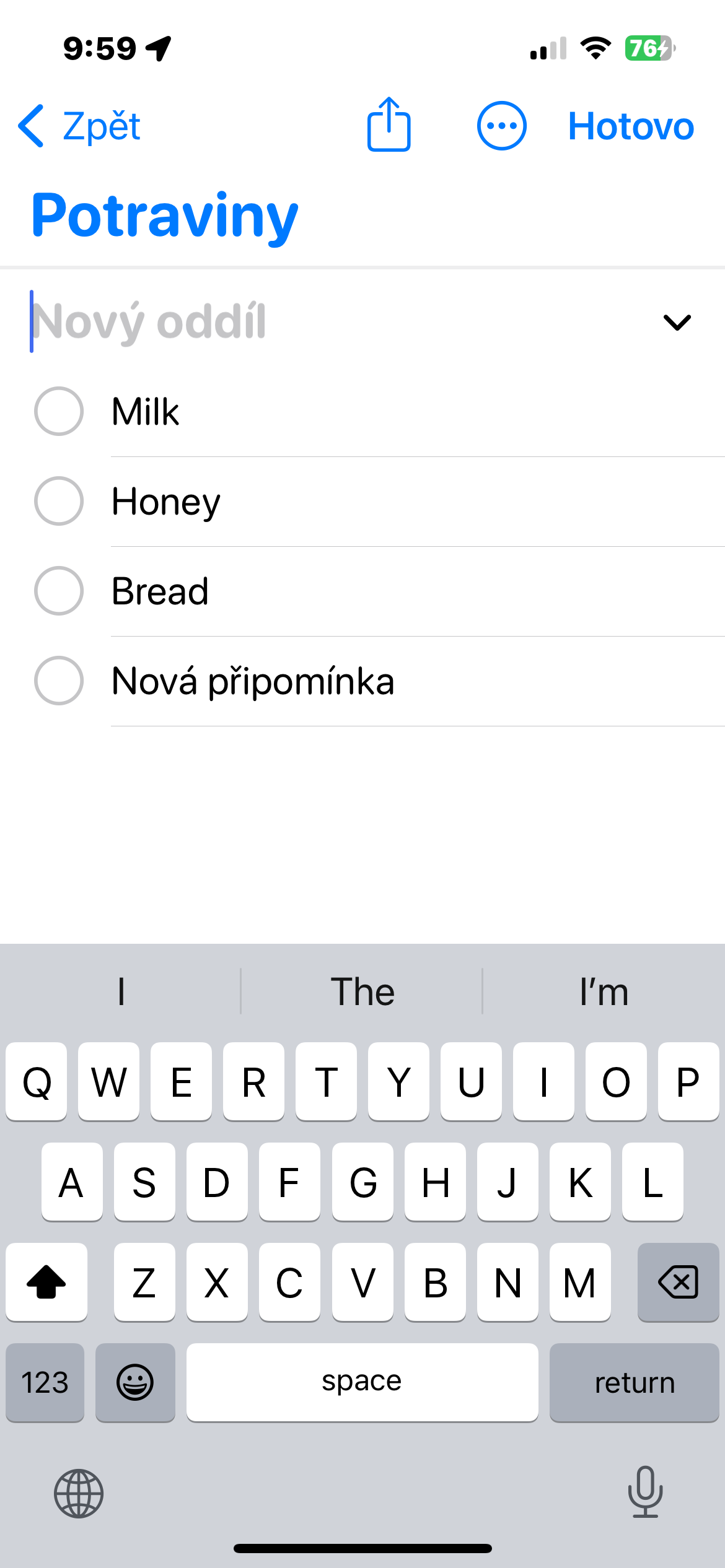725x1568 pixels.
Task: Delete a character with backspace
Action: tap(678, 1282)
